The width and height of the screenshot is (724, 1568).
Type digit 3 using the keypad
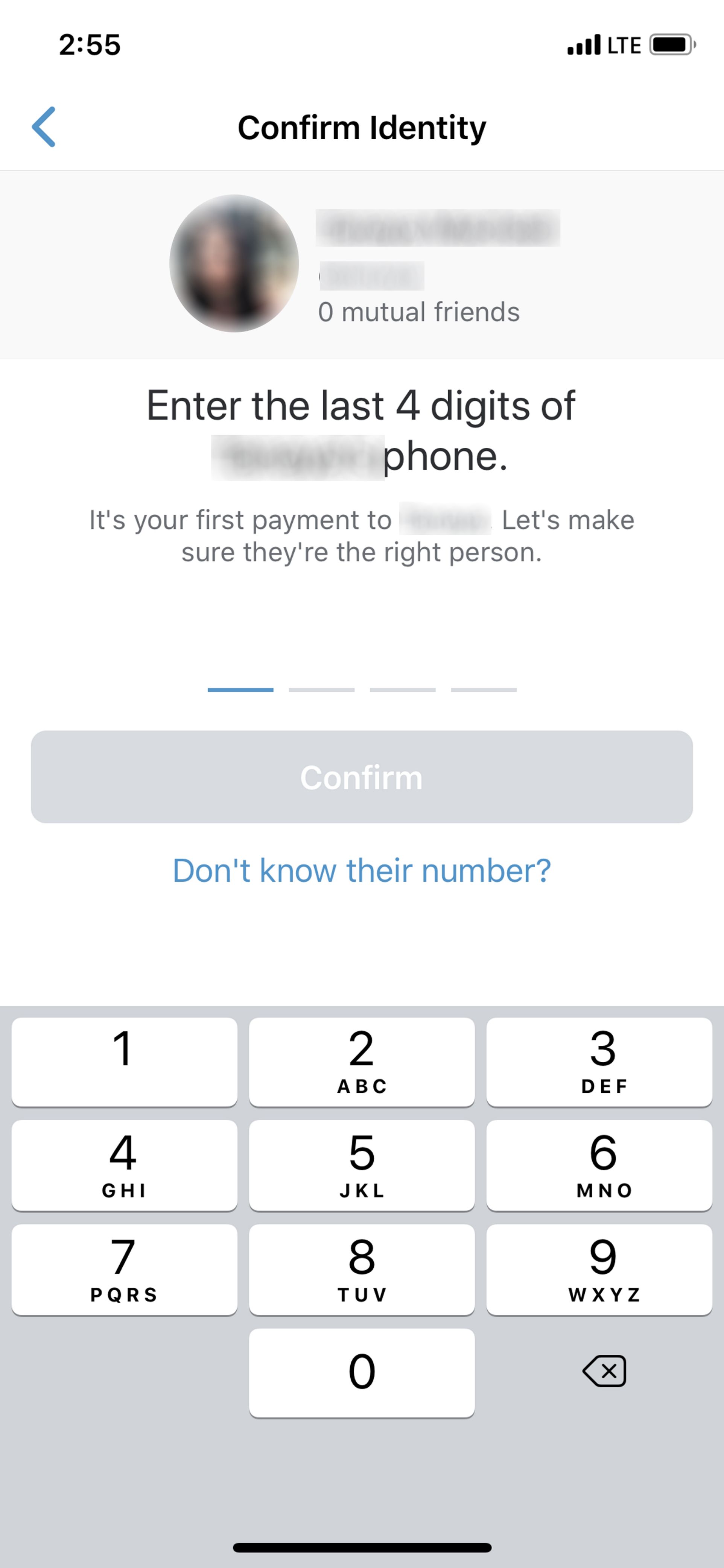[x=599, y=1062]
